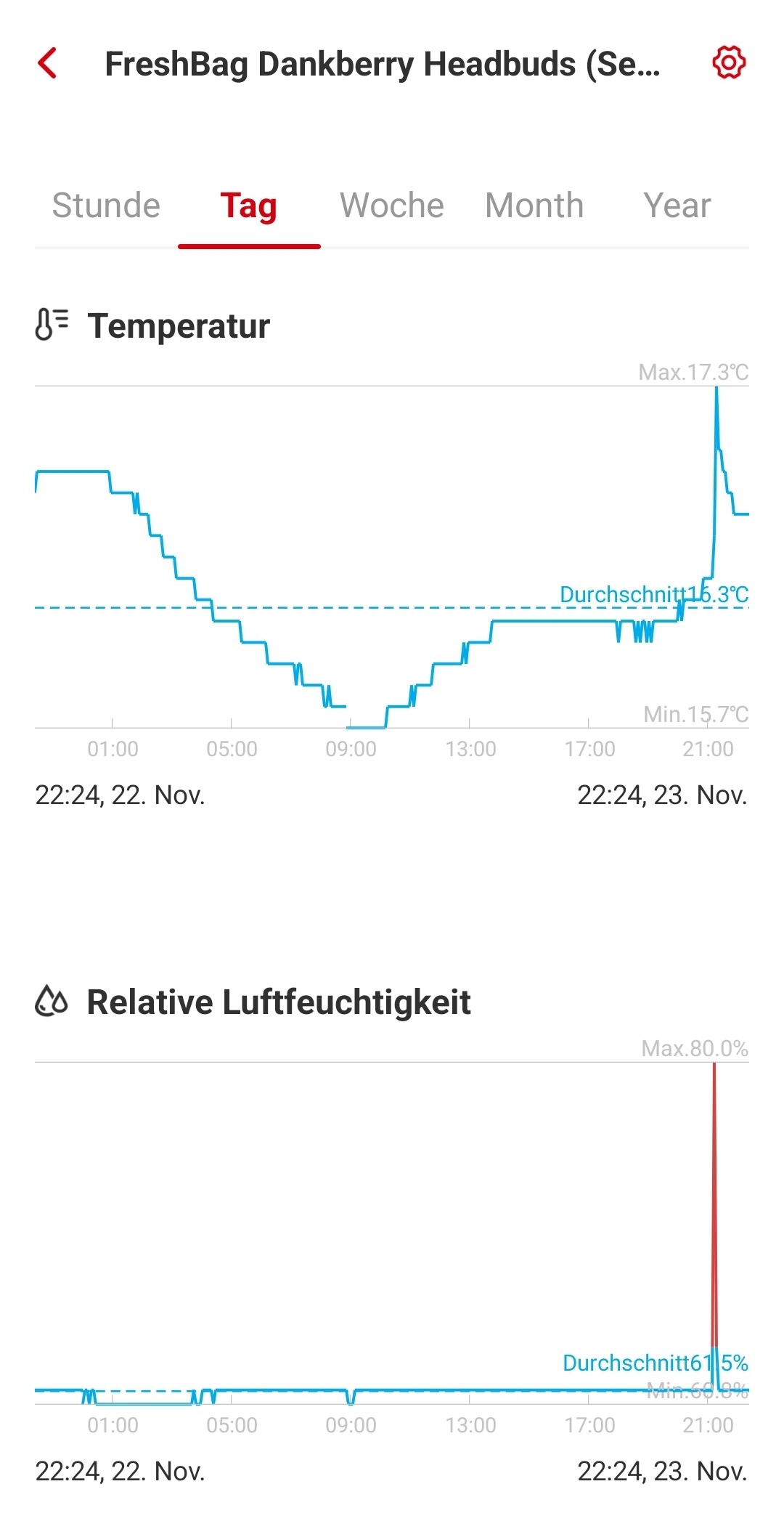The height and width of the screenshot is (1537, 784).
Task: View the Year chart range
Action: pos(677,206)
